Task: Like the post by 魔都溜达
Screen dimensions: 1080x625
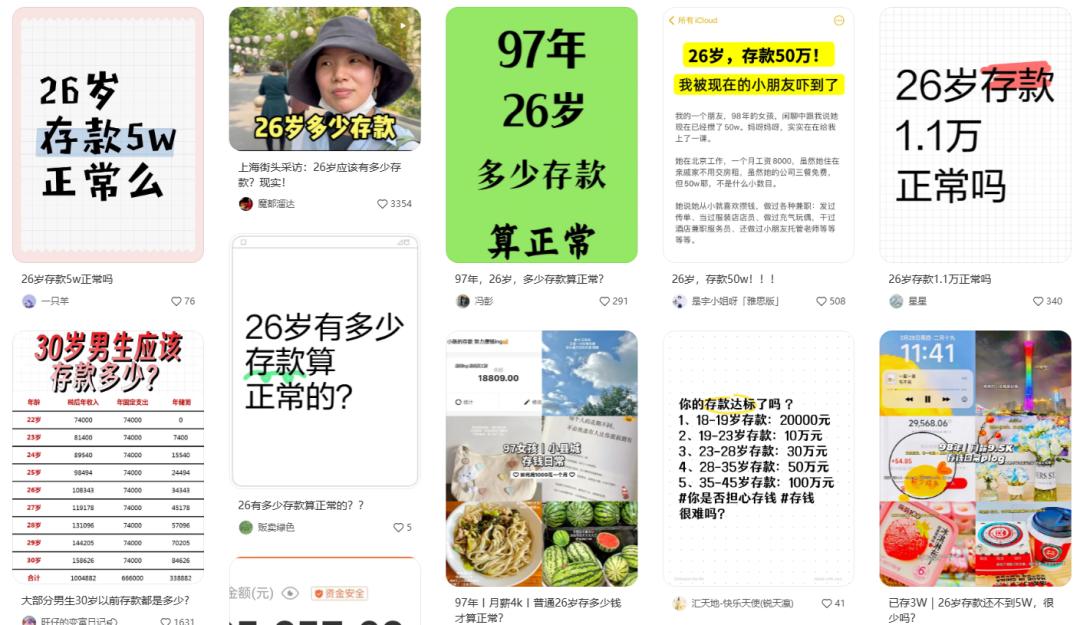Action: (383, 204)
